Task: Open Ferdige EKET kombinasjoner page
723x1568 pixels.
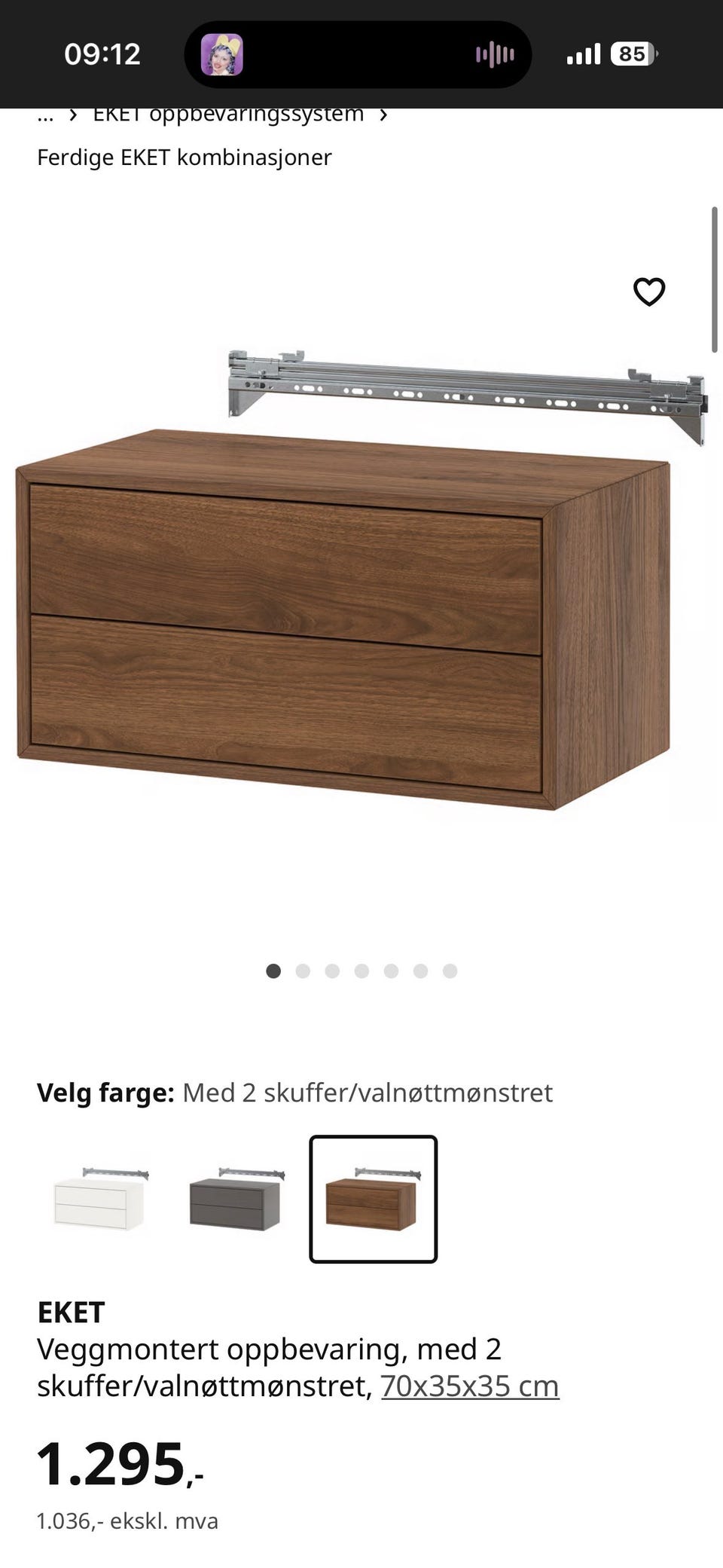Action: (184, 157)
